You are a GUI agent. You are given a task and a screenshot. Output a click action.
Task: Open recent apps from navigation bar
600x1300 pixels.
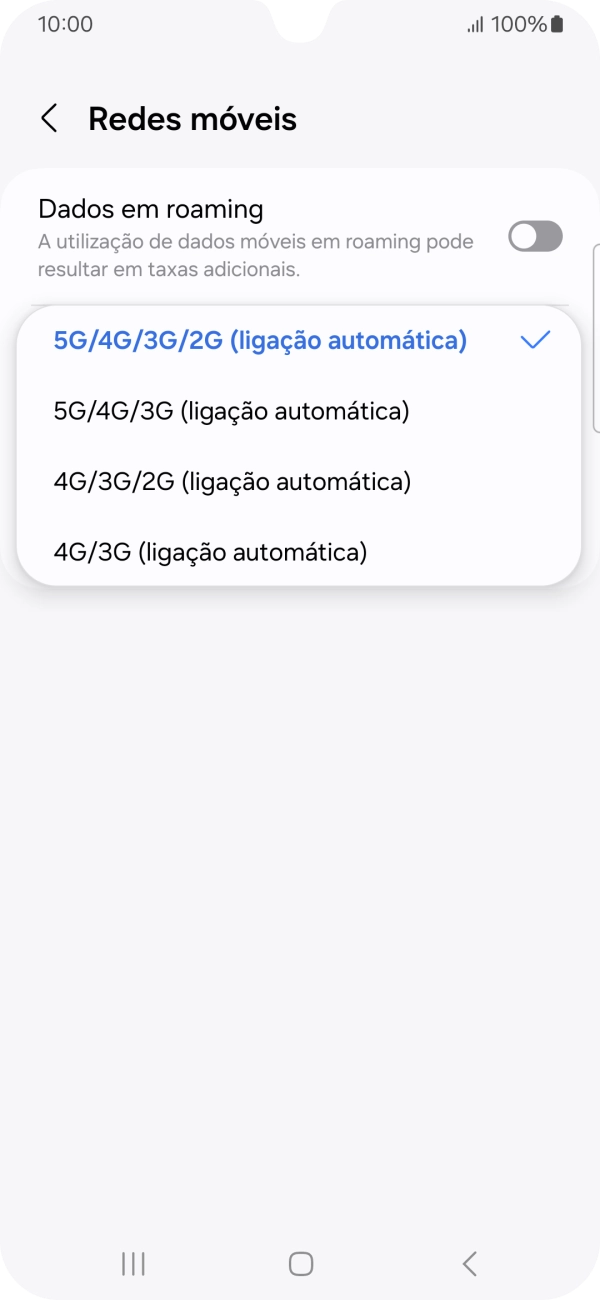[133, 1264]
